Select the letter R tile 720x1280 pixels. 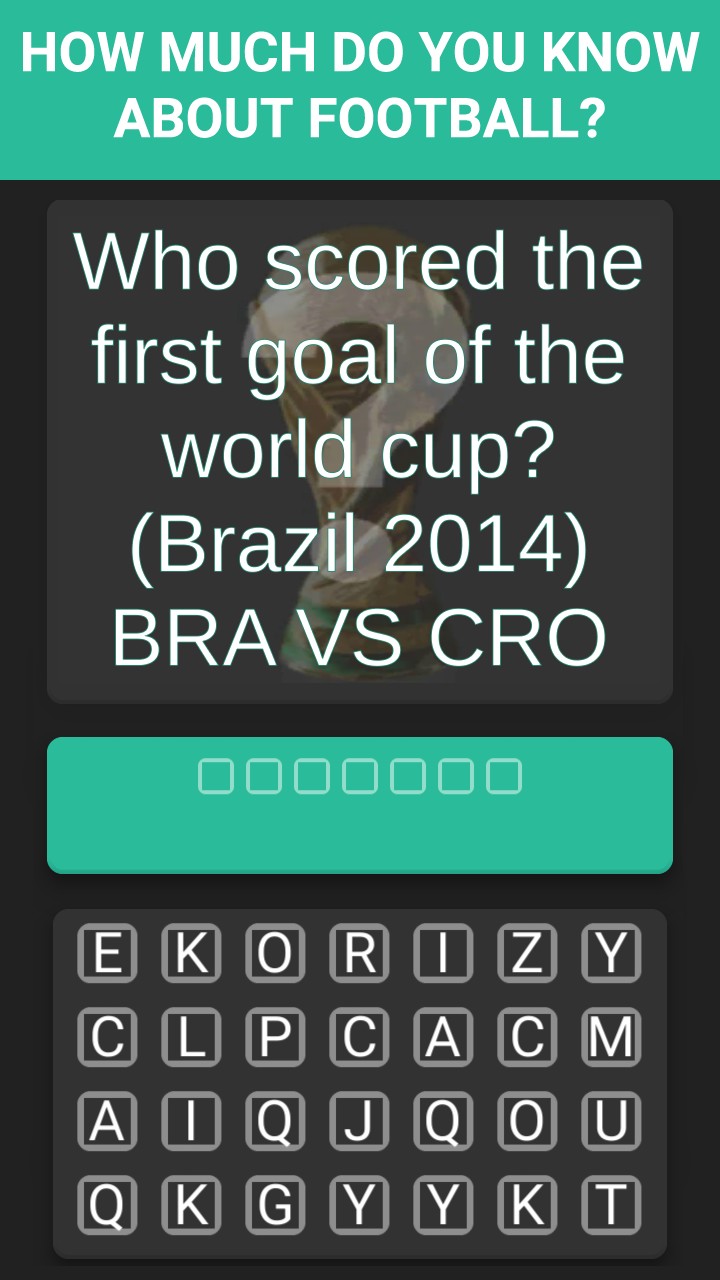click(x=359, y=954)
